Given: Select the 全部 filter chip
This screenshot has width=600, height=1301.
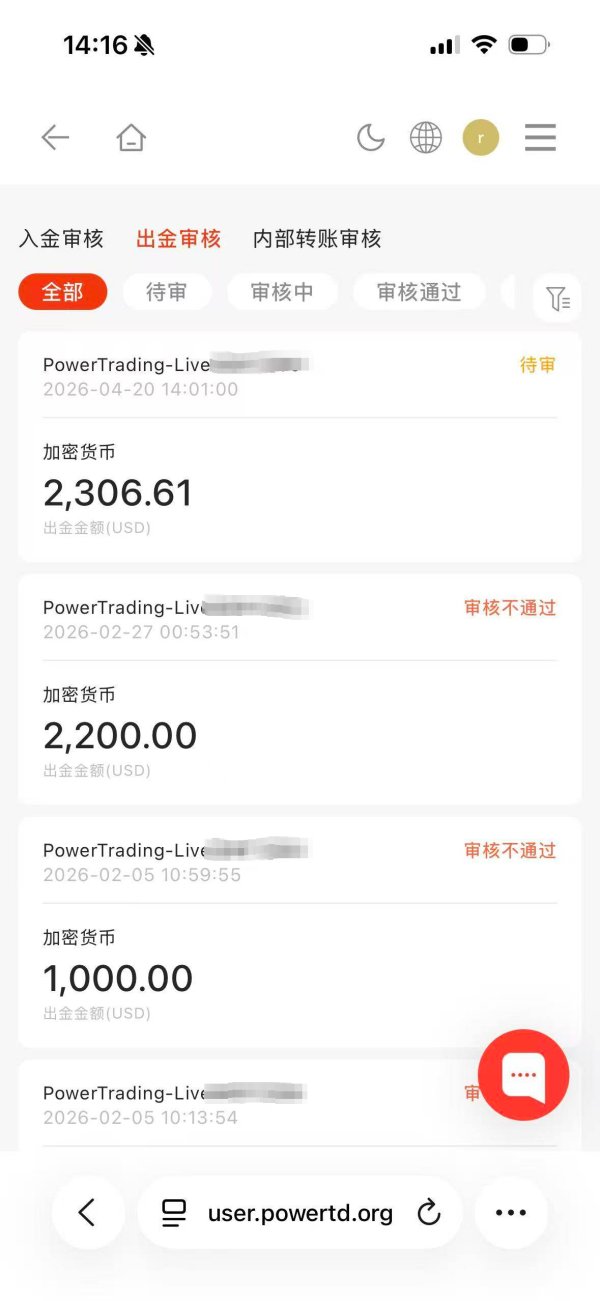Looking at the screenshot, I should 62,292.
